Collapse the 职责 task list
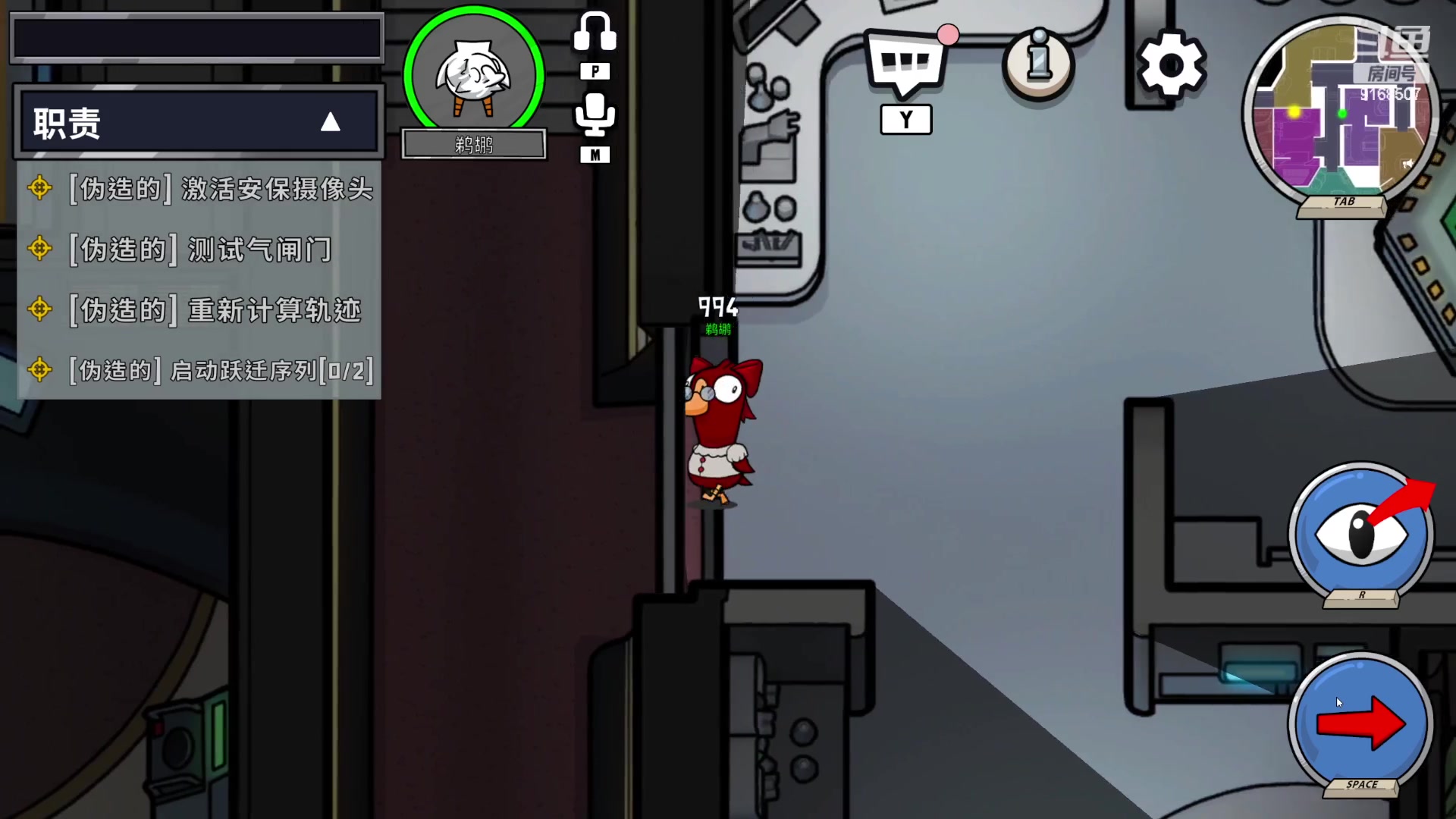 pyautogui.click(x=330, y=122)
